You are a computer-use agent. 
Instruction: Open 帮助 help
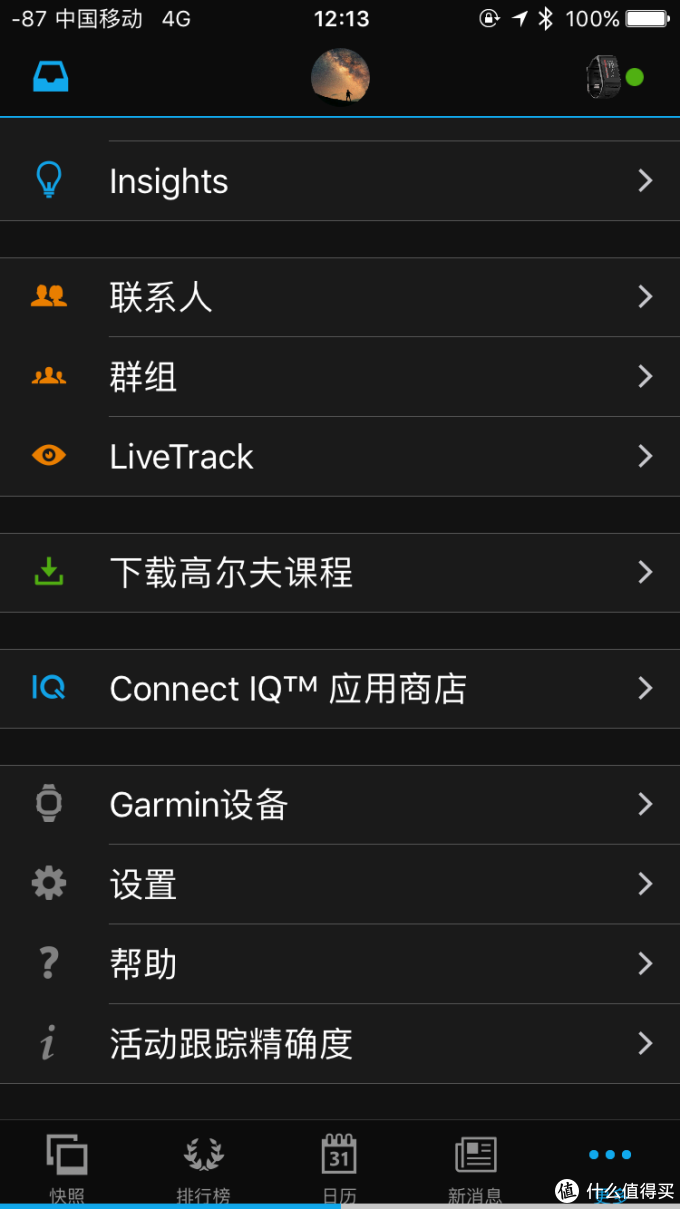coord(340,965)
